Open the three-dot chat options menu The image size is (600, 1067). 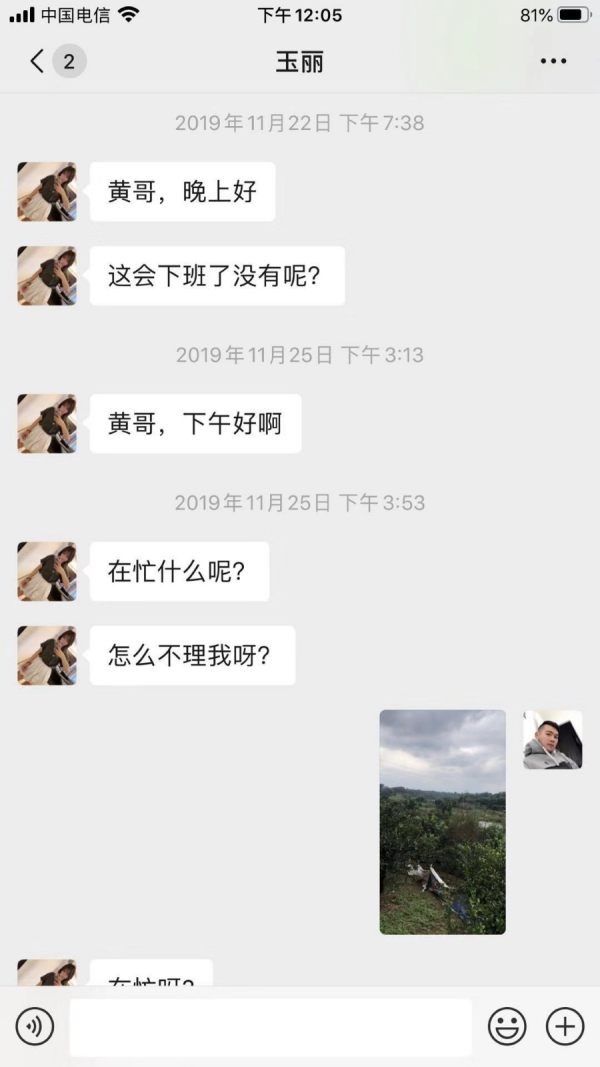553,62
